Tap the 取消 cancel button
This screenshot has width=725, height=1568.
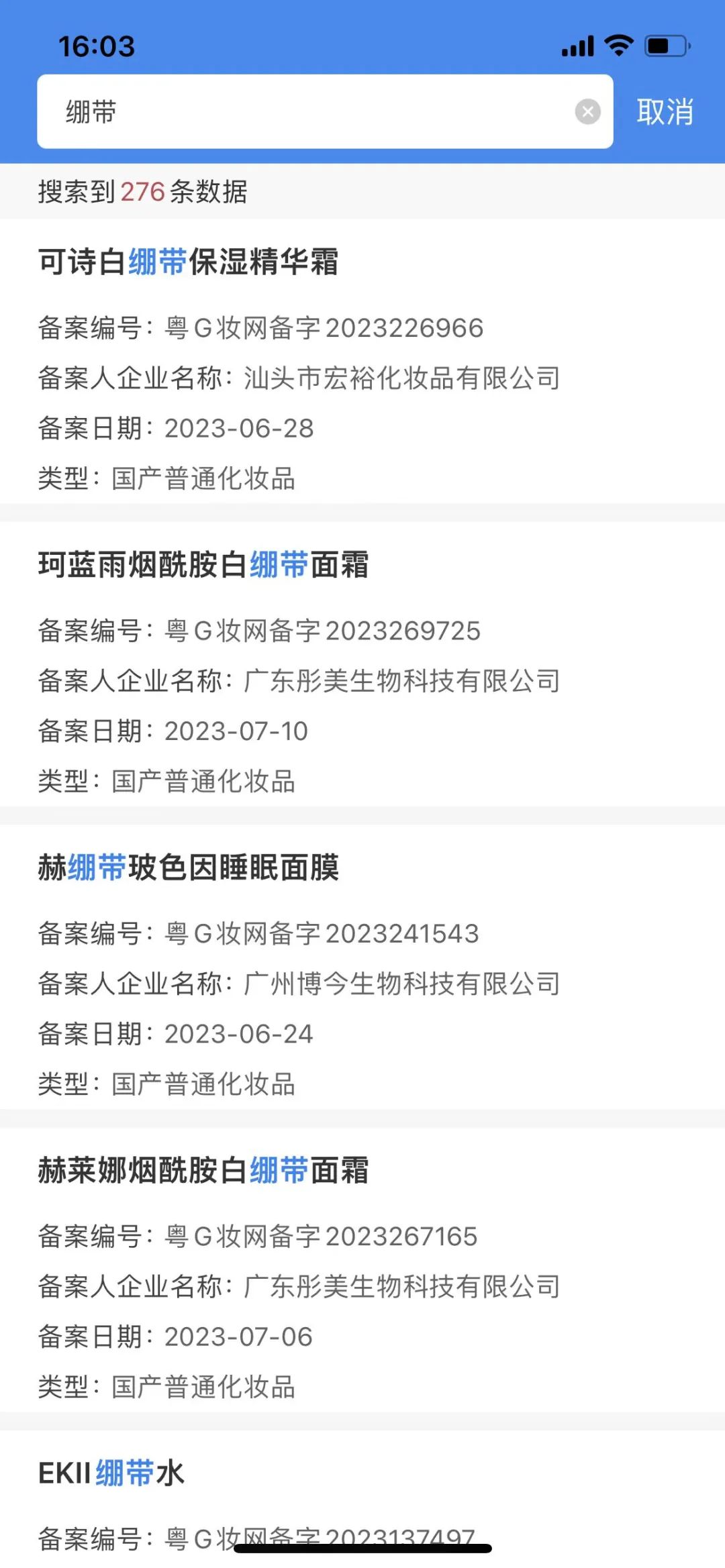click(665, 111)
